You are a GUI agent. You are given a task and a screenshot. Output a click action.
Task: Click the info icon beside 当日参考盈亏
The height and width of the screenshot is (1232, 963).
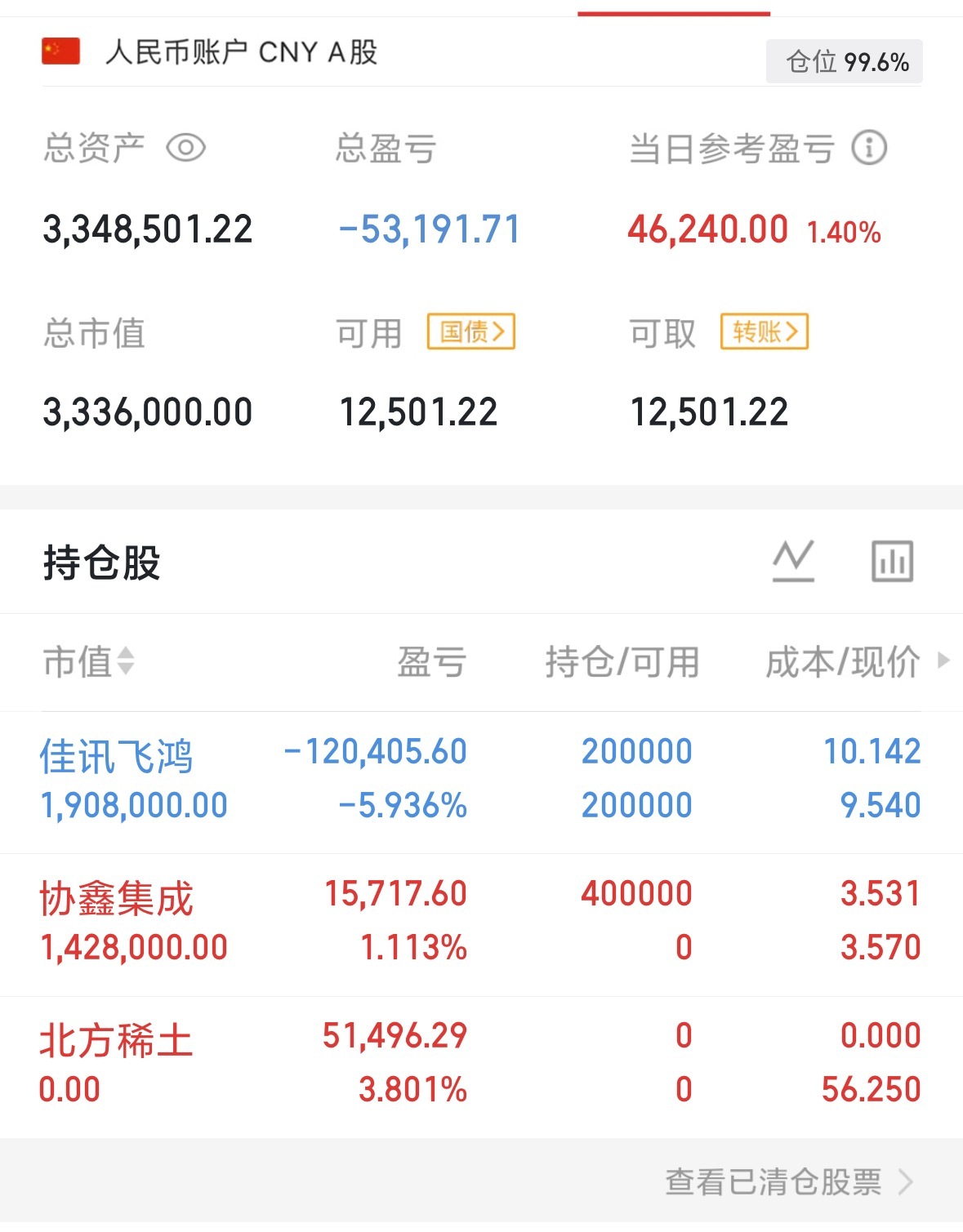869,148
